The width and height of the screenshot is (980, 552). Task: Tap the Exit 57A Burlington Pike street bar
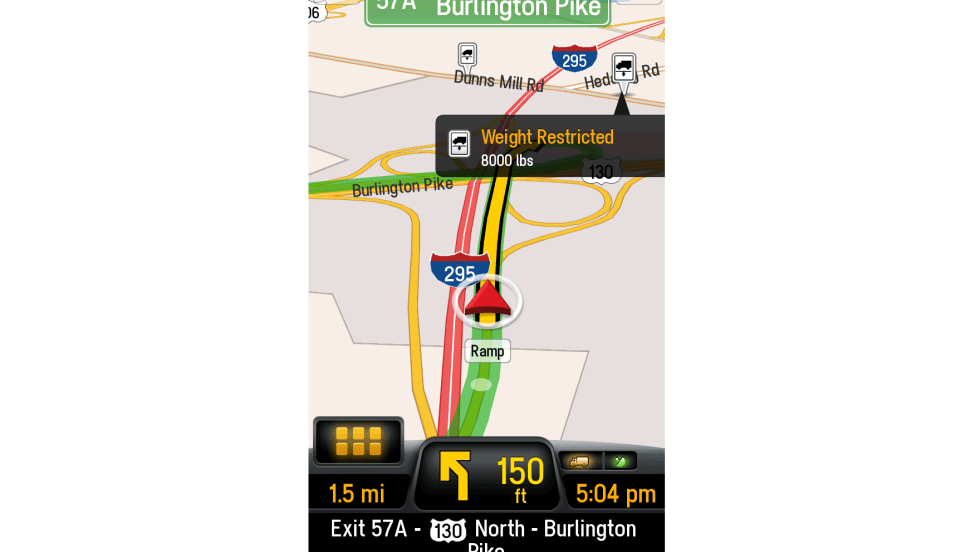[486, 531]
